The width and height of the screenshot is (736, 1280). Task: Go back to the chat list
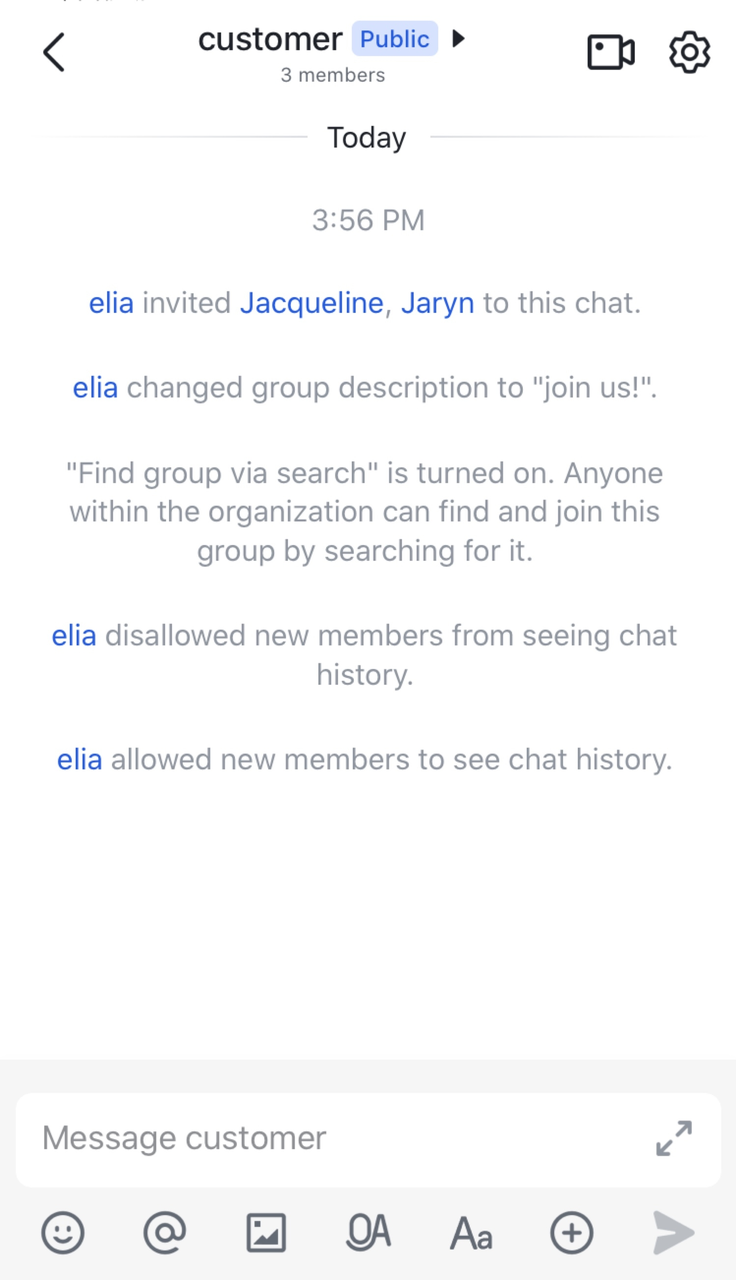coord(54,52)
